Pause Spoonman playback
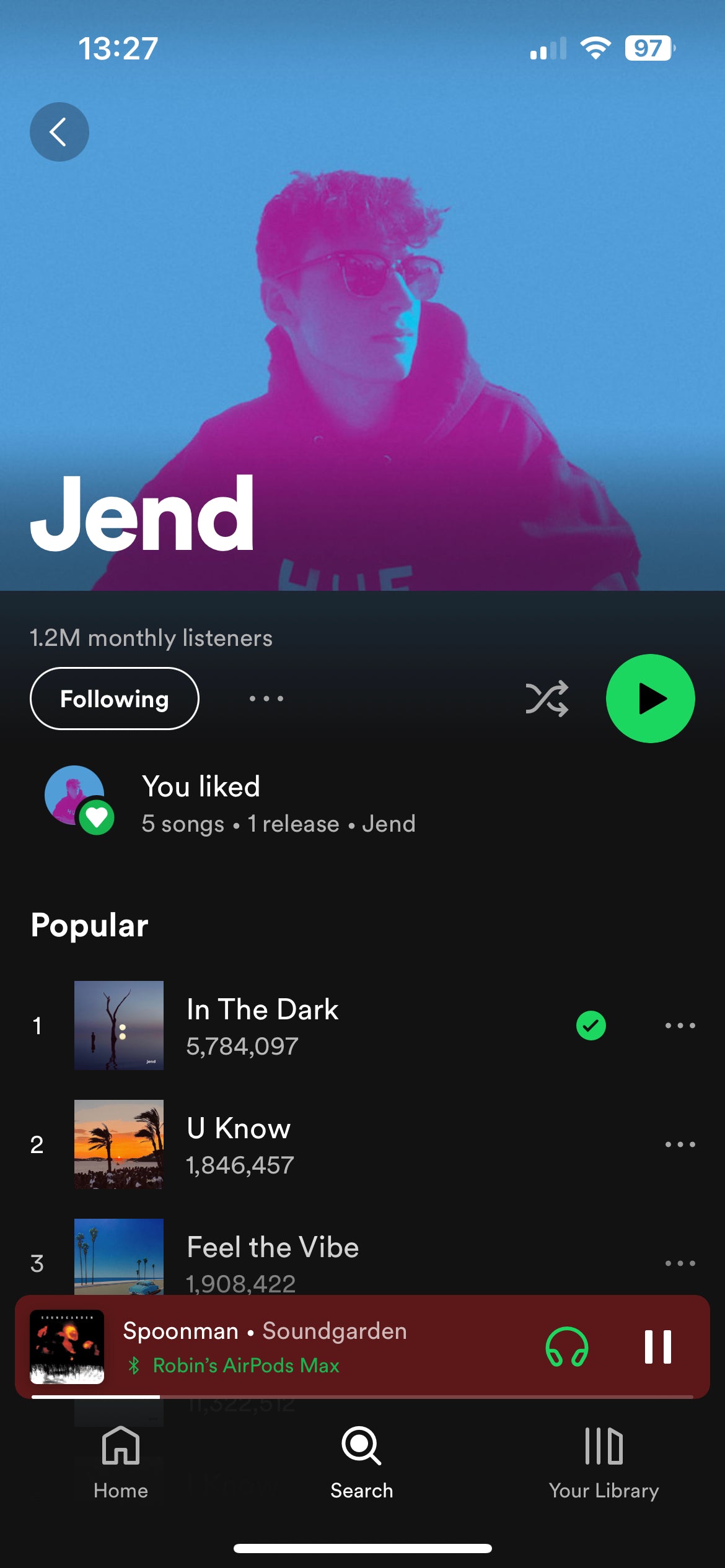 [657, 1347]
